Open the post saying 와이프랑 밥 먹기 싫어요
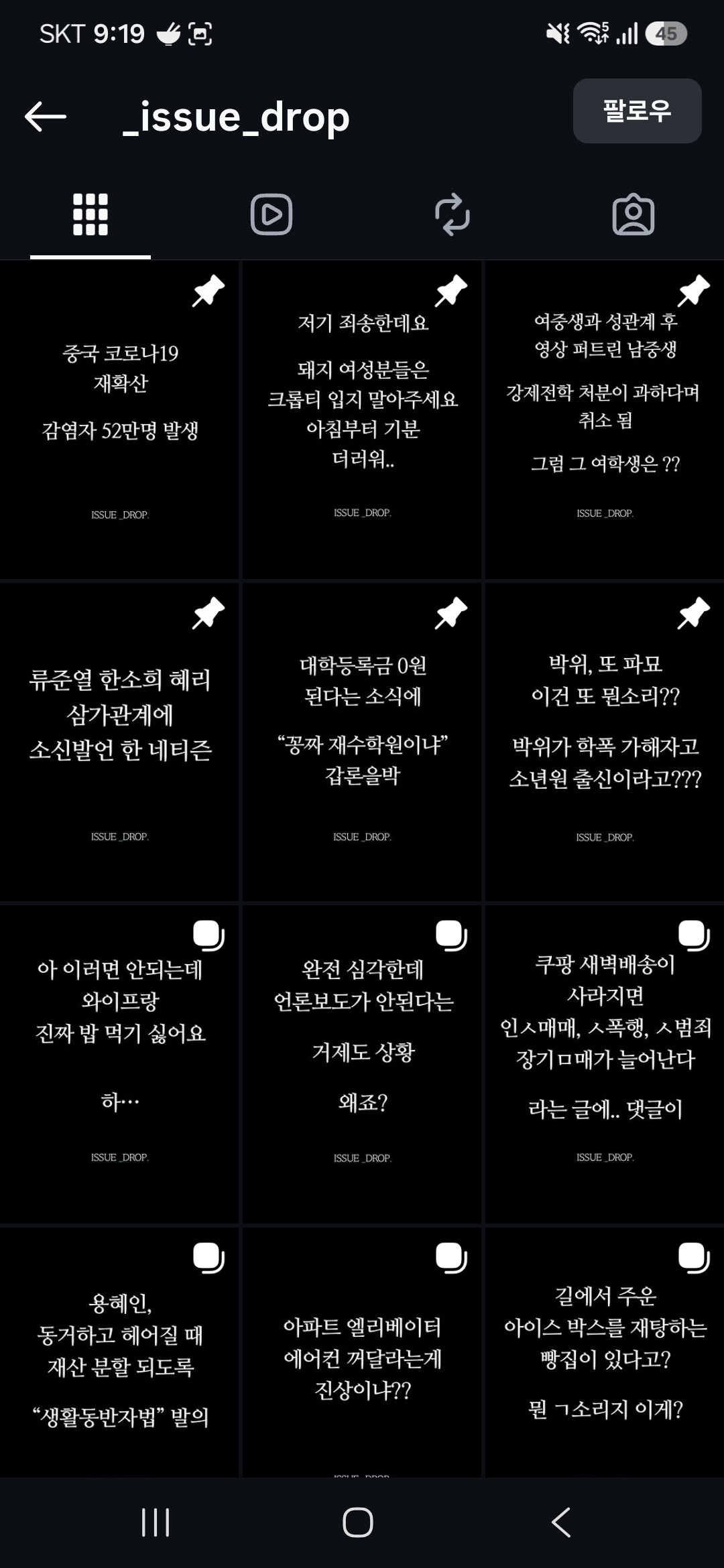724x1568 pixels. (x=119, y=1064)
